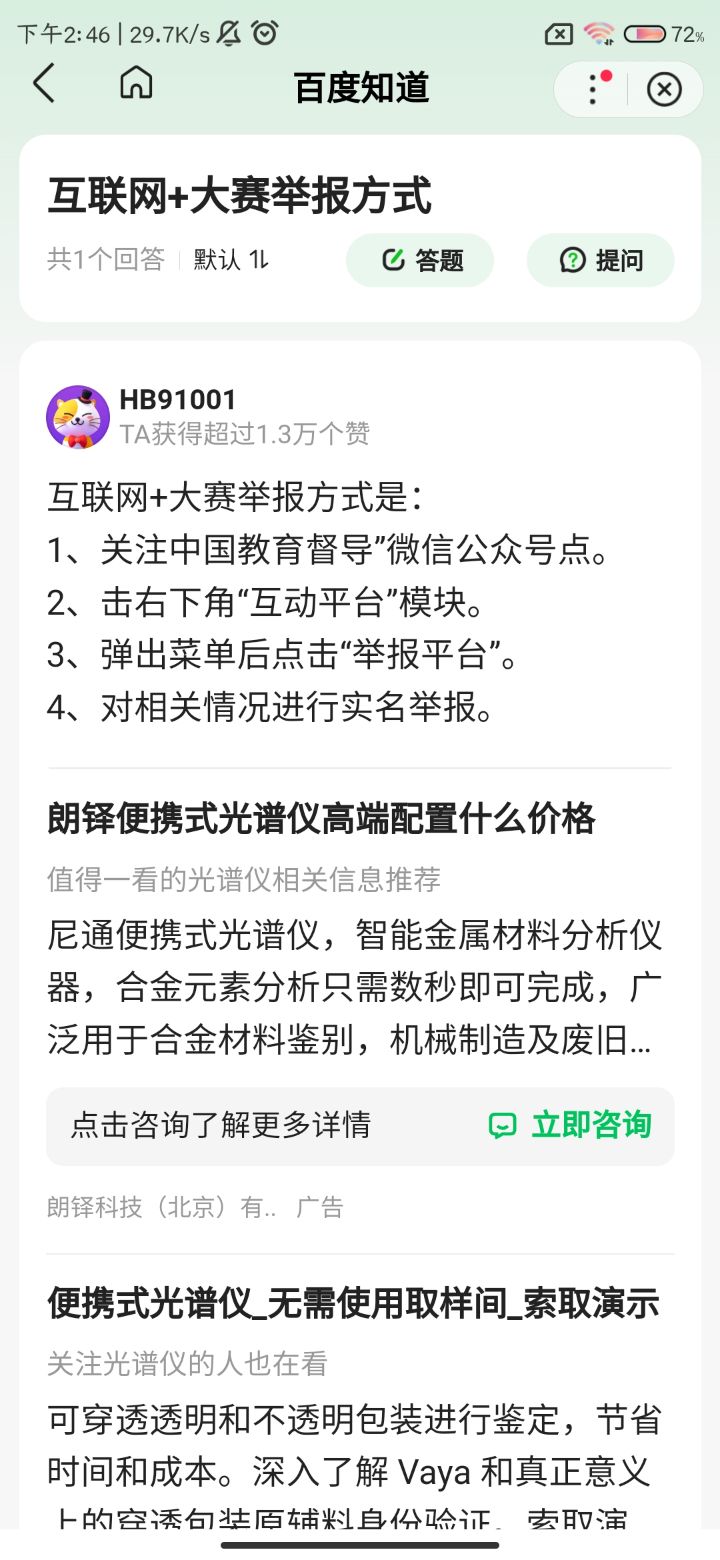The width and height of the screenshot is (720, 1560).
Task: Tap 立即咨询 to consult now
Action: pyautogui.click(x=570, y=1125)
